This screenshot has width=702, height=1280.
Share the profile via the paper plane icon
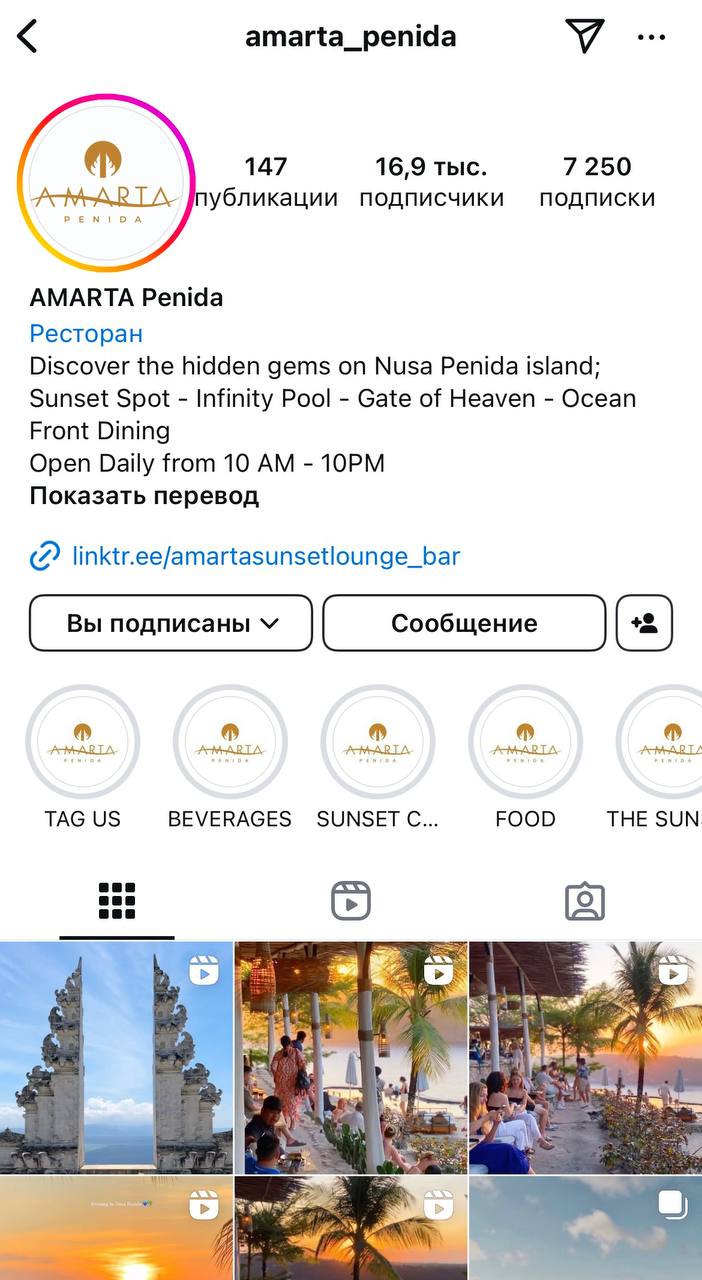585,37
